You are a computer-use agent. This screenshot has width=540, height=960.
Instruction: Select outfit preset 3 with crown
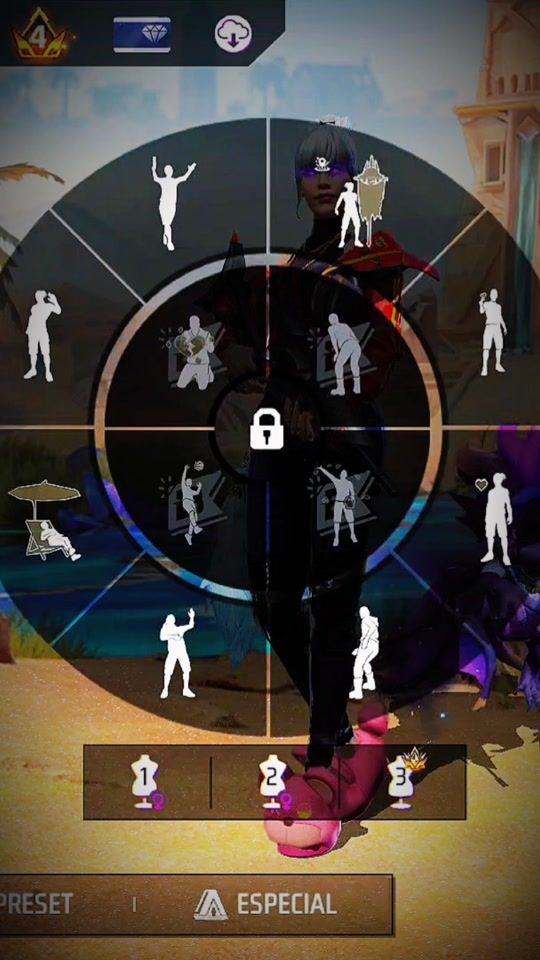coord(404,779)
